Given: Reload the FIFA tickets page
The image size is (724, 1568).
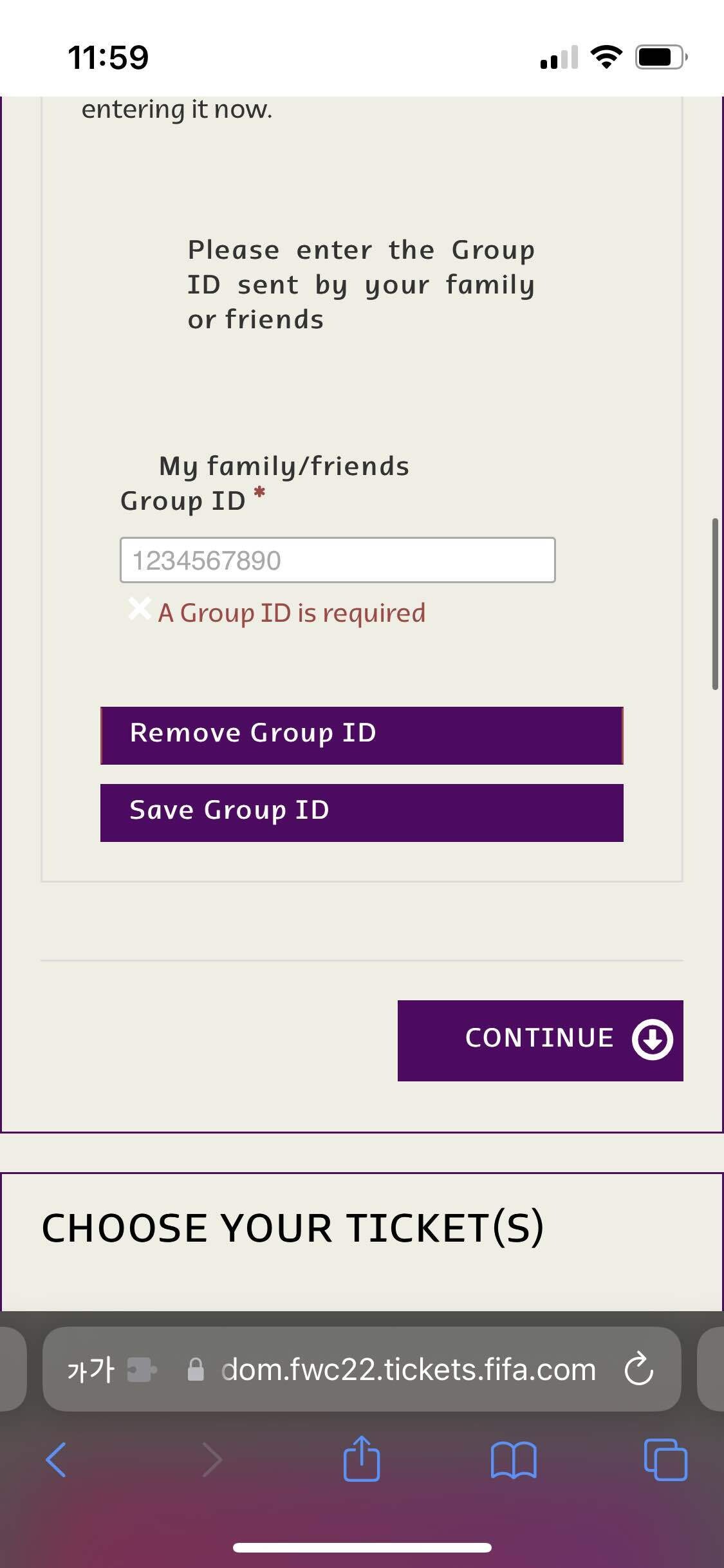Looking at the screenshot, I should click(x=638, y=1370).
